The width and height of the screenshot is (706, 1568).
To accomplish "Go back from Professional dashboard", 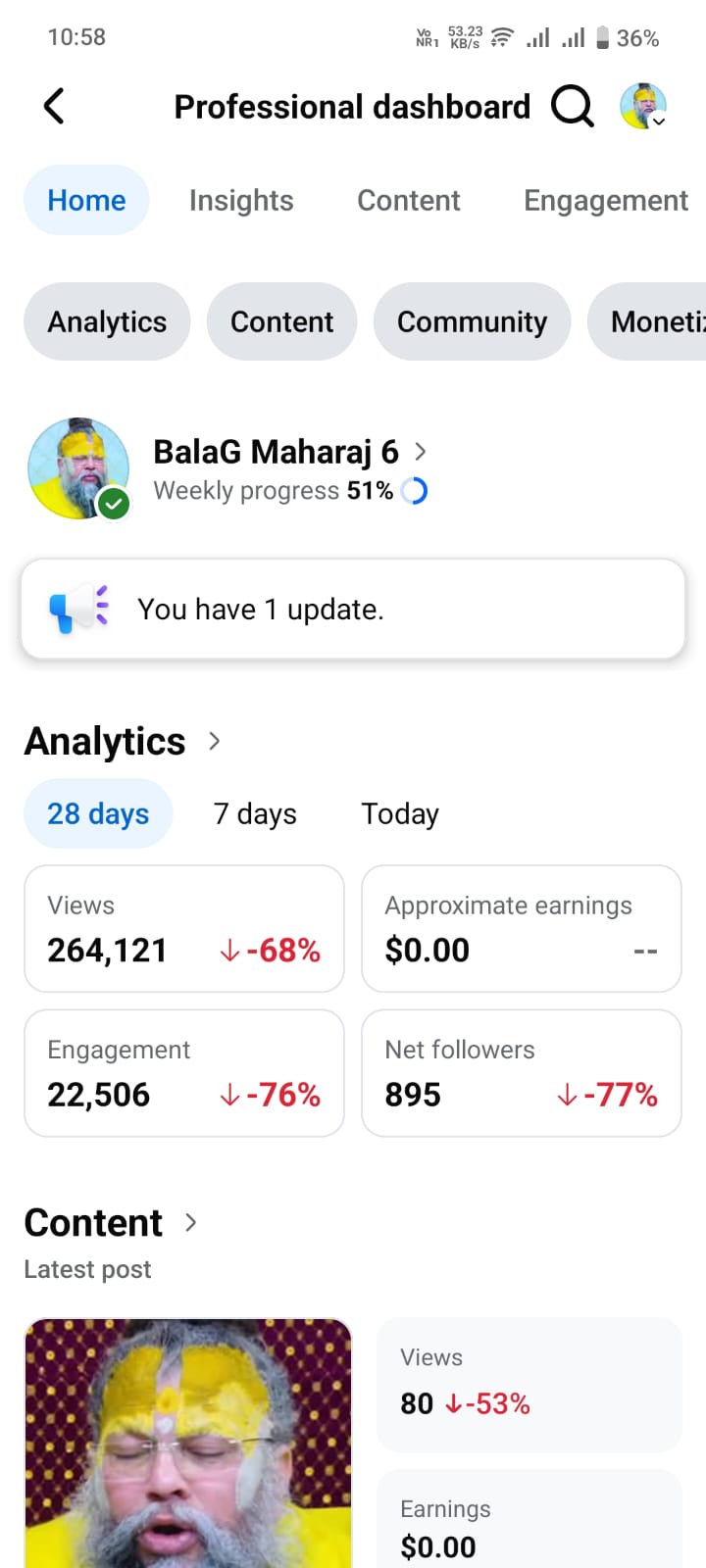I will pyautogui.click(x=55, y=106).
